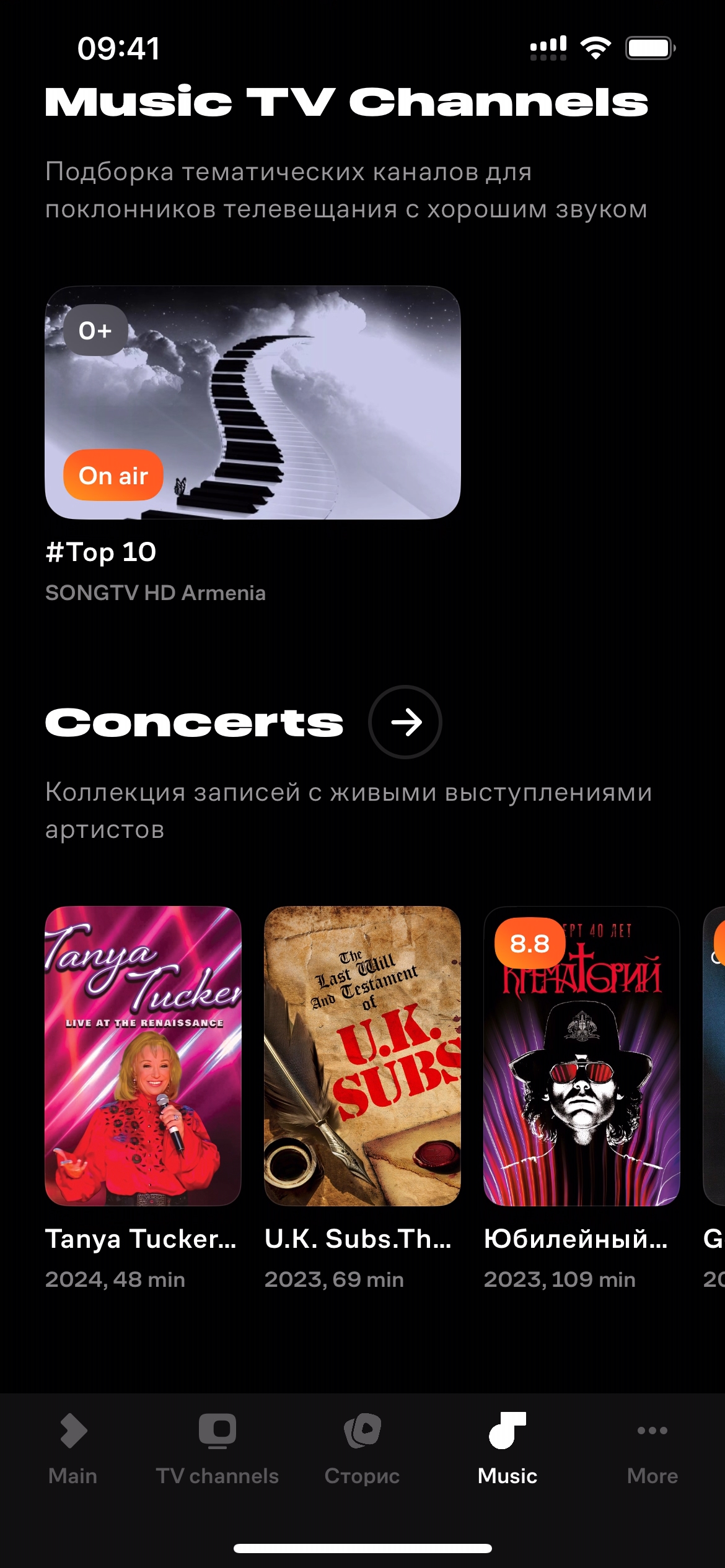Open the More tab
The height and width of the screenshot is (1568, 725).
652,1449
